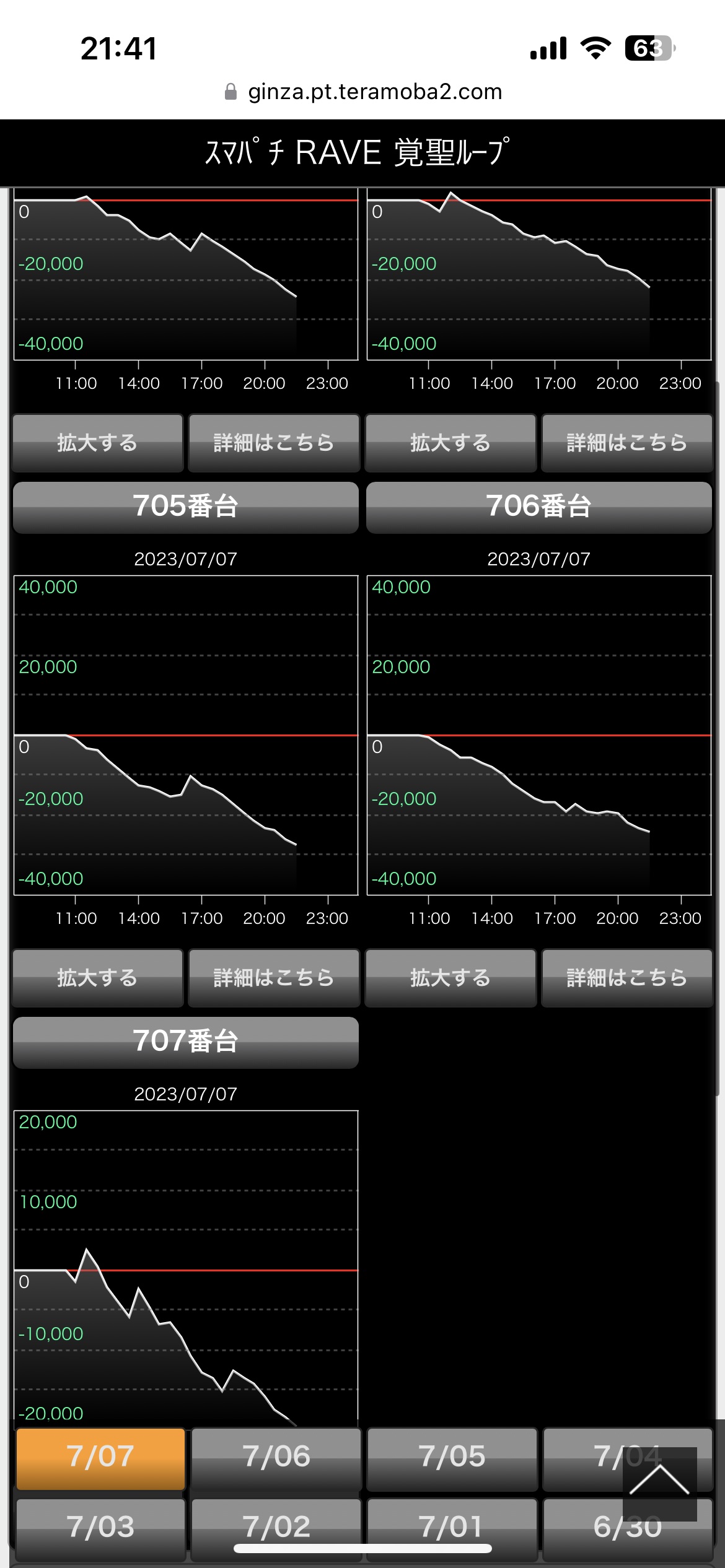725x1568 pixels.
Task: Open the 706番台 machine header
Action: click(x=539, y=507)
